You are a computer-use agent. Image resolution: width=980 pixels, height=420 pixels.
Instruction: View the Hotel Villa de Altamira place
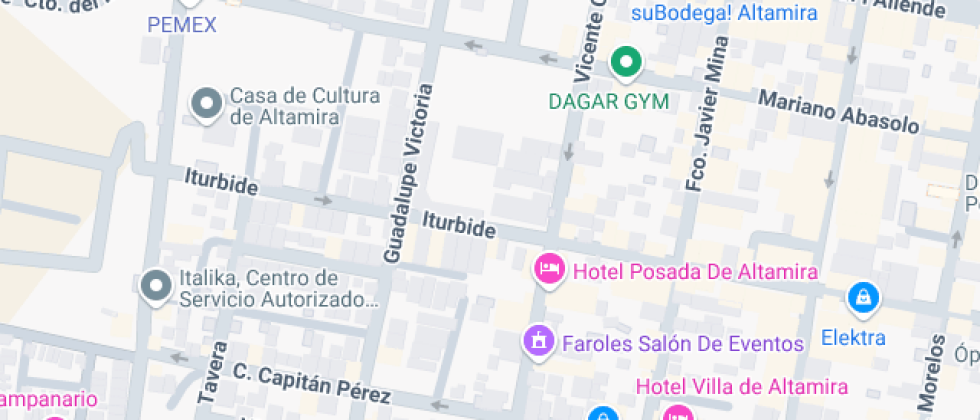(742, 387)
